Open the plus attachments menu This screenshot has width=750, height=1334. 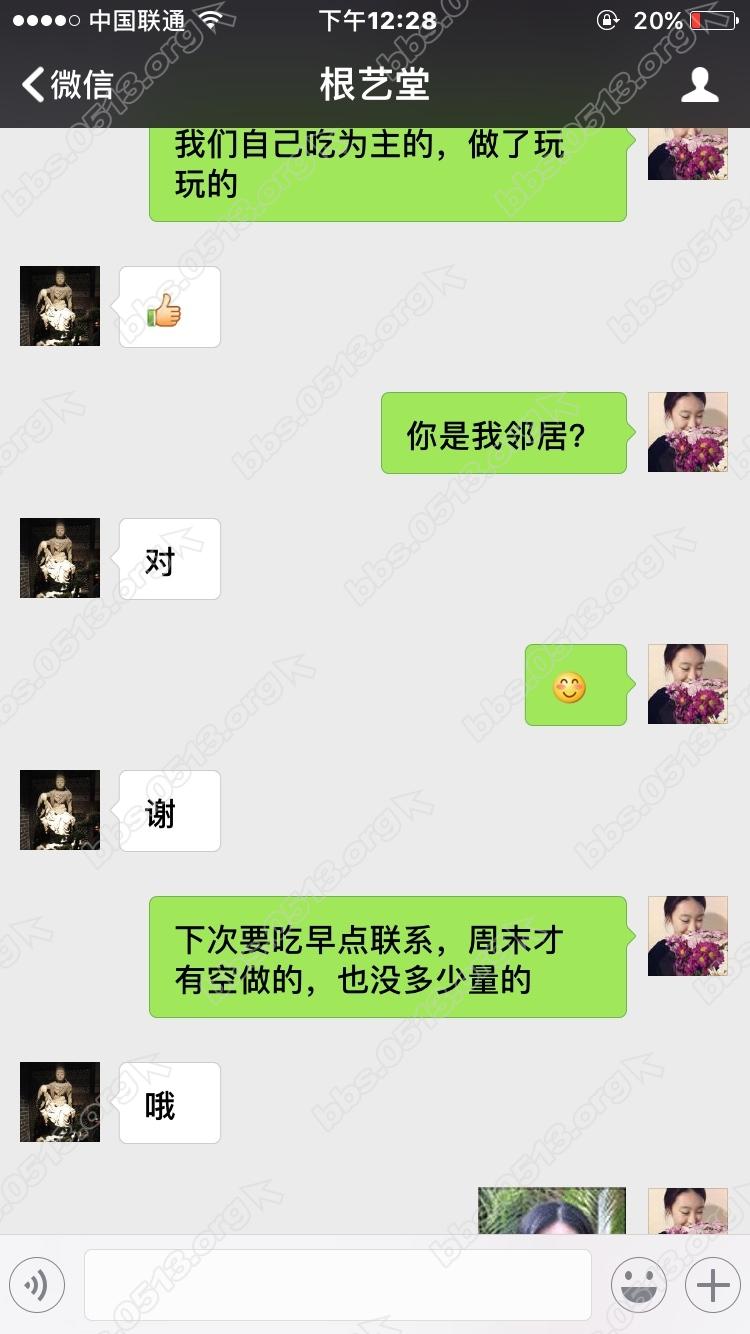712,1285
